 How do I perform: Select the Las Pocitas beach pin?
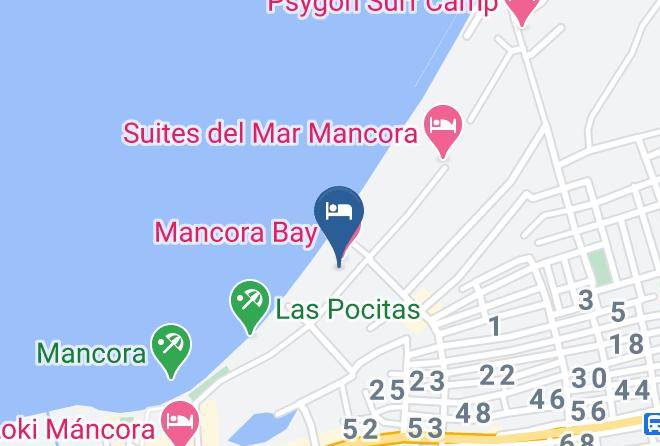click(x=250, y=307)
